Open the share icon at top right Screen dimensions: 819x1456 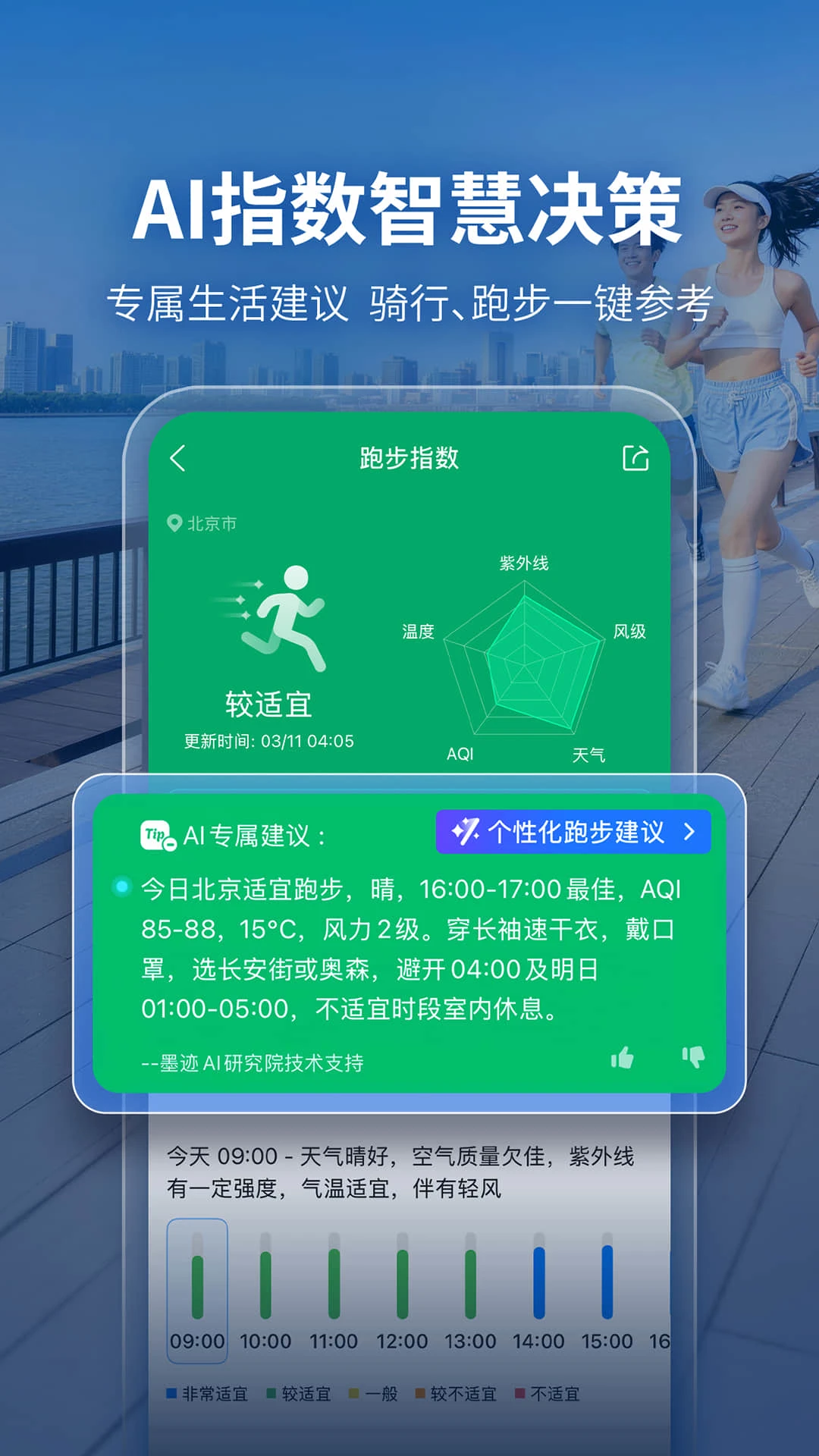click(x=635, y=457)
